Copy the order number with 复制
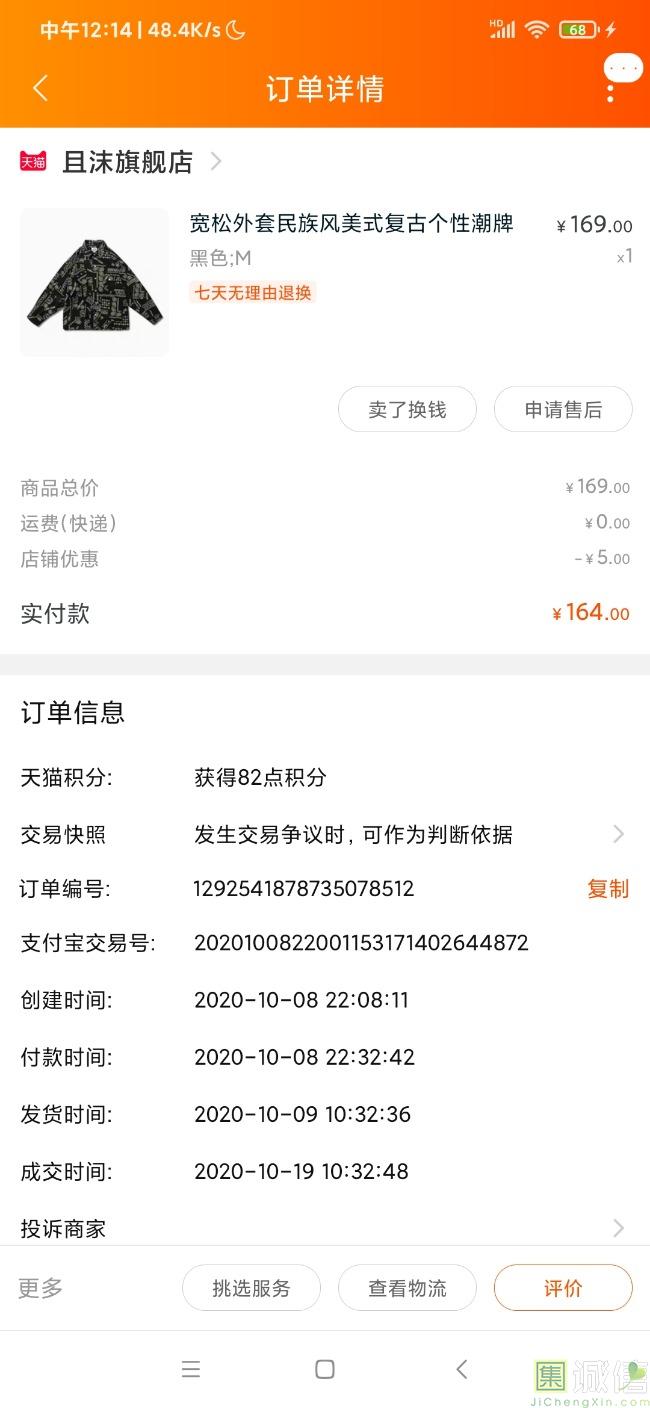The height and width of the screenshot is (1408, 650). pyautogui.click(x=607, y=888)
